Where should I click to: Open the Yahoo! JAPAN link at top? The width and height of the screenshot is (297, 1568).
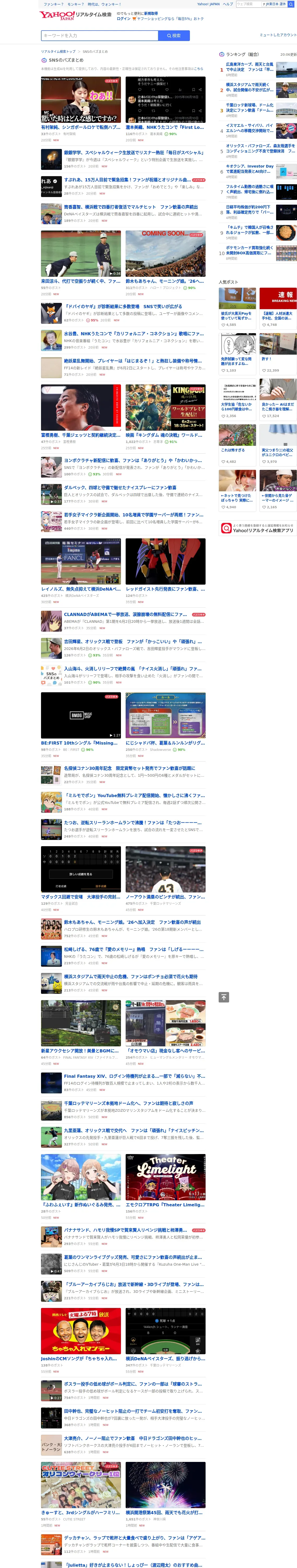[208, 4]
